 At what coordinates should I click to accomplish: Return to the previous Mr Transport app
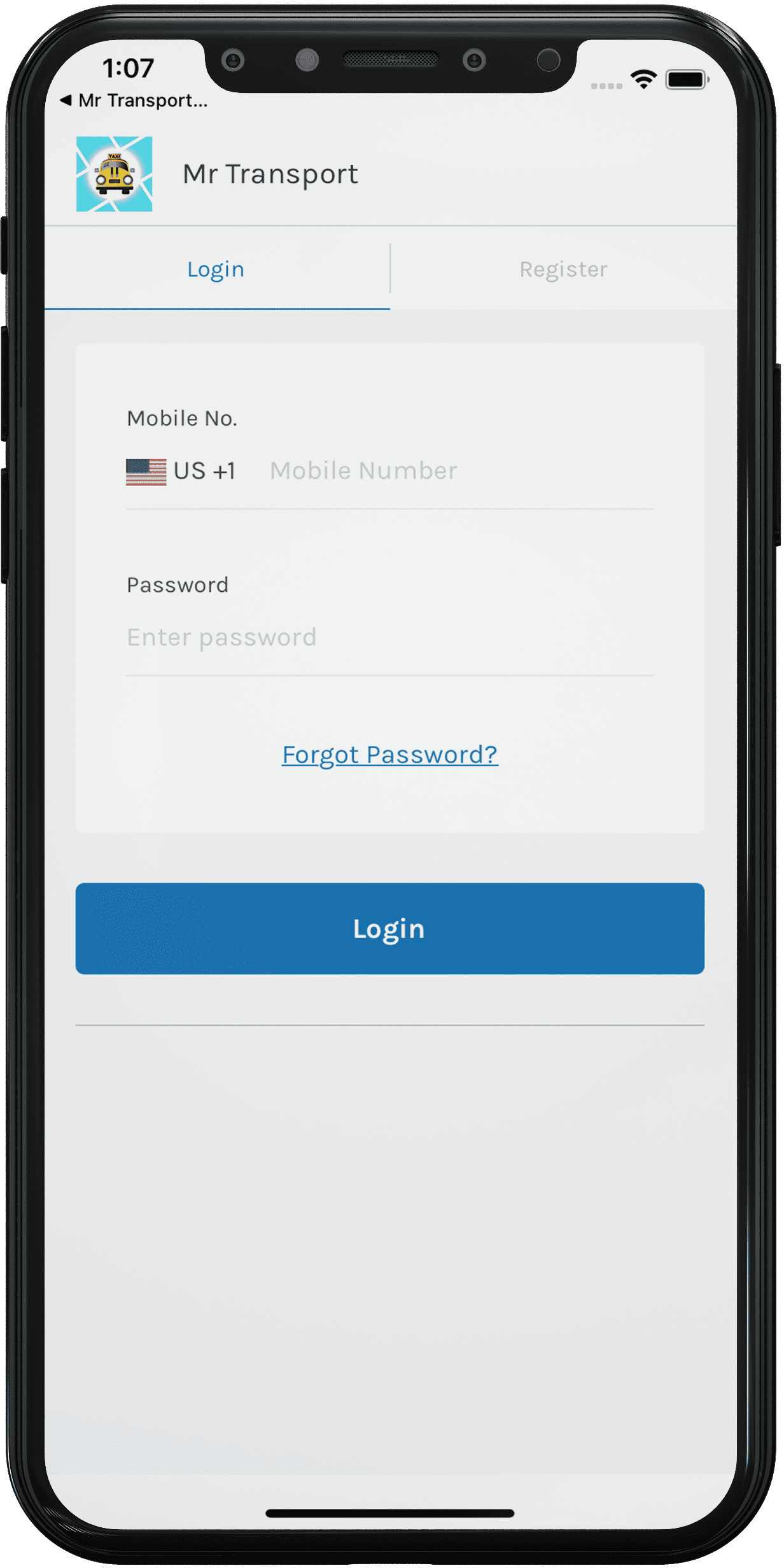pyautogui.click(x=134, y=101)
